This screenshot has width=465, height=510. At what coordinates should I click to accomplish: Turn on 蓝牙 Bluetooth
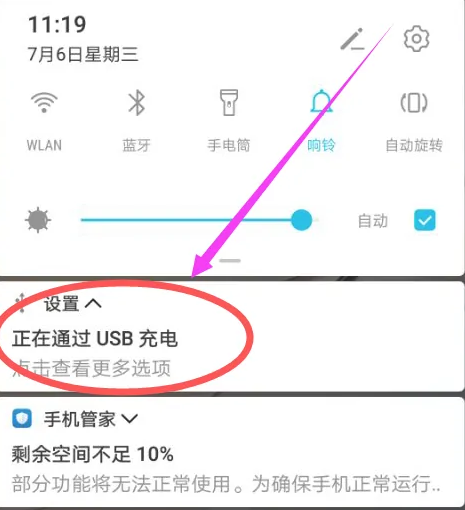click(136, 120)
